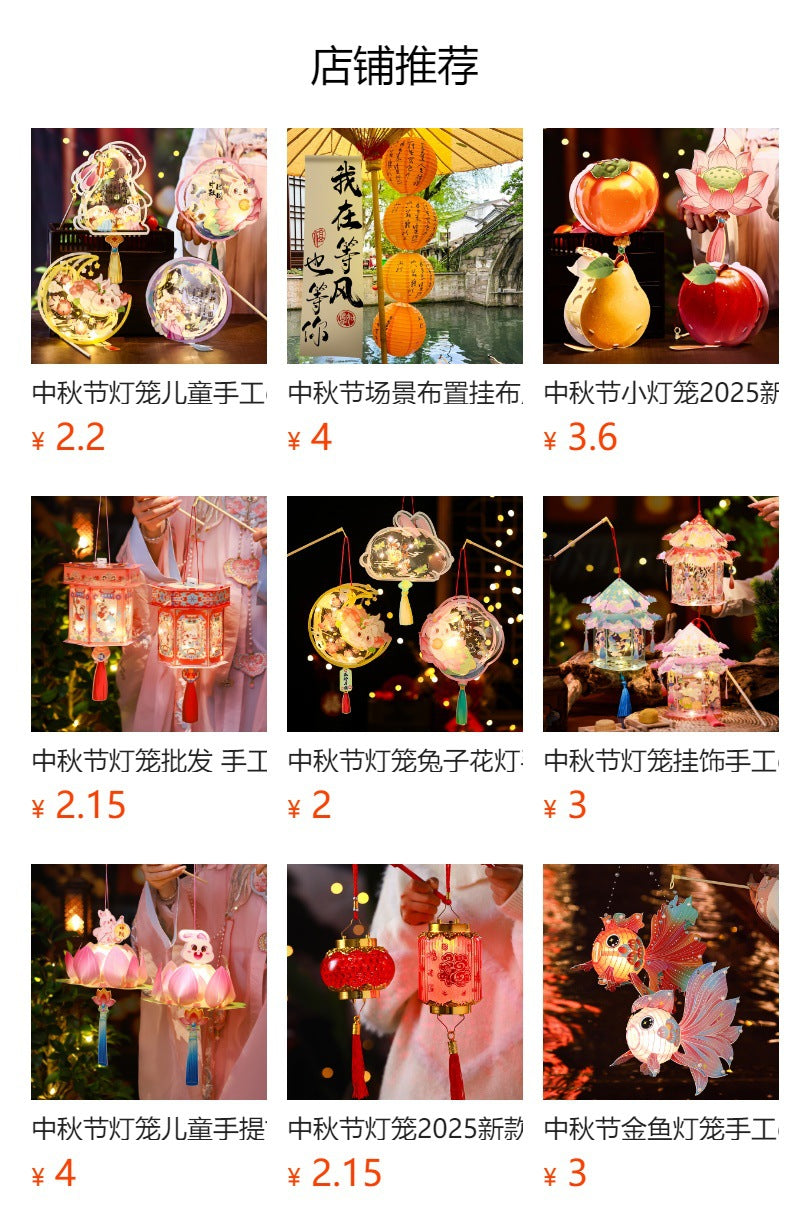The height and width of the screenshot is (1232, 790).
Task: Open the 中秋节金鱼灯笼手工 goldfish lantern product
Action: click(661, 982)
